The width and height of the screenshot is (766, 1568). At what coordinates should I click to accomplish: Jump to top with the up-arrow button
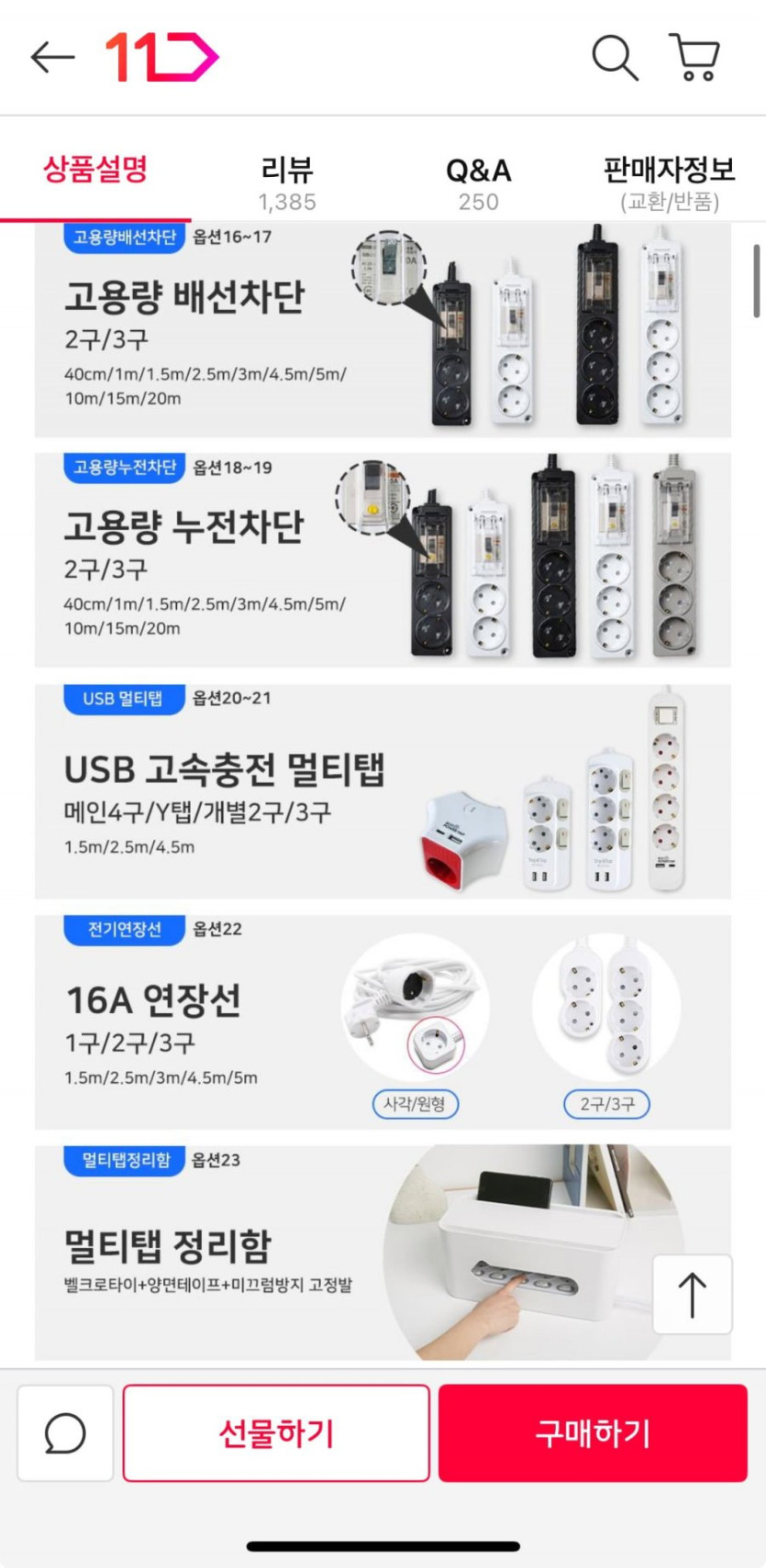coord(692,1294)
